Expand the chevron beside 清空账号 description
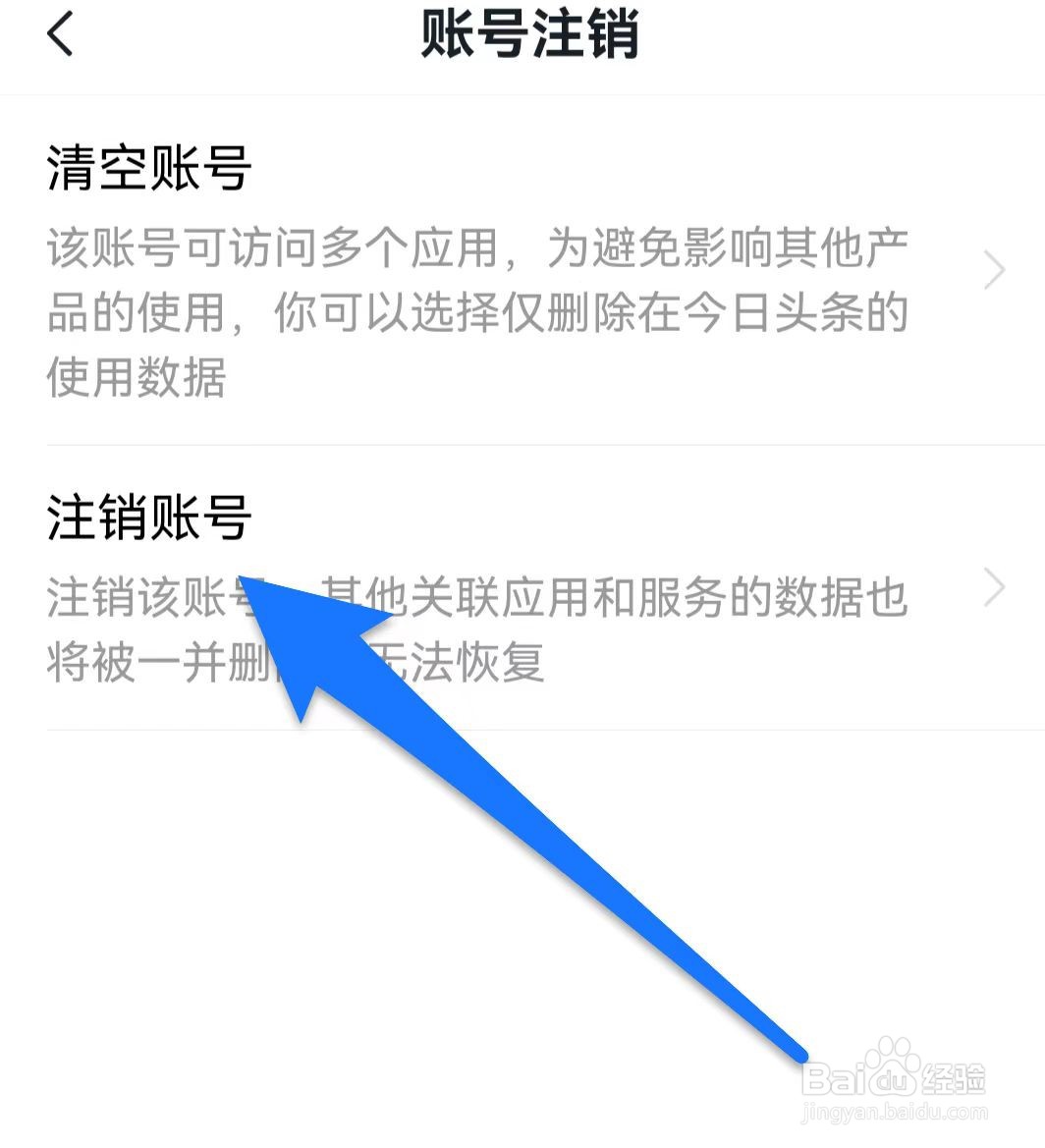 point(995,270)
